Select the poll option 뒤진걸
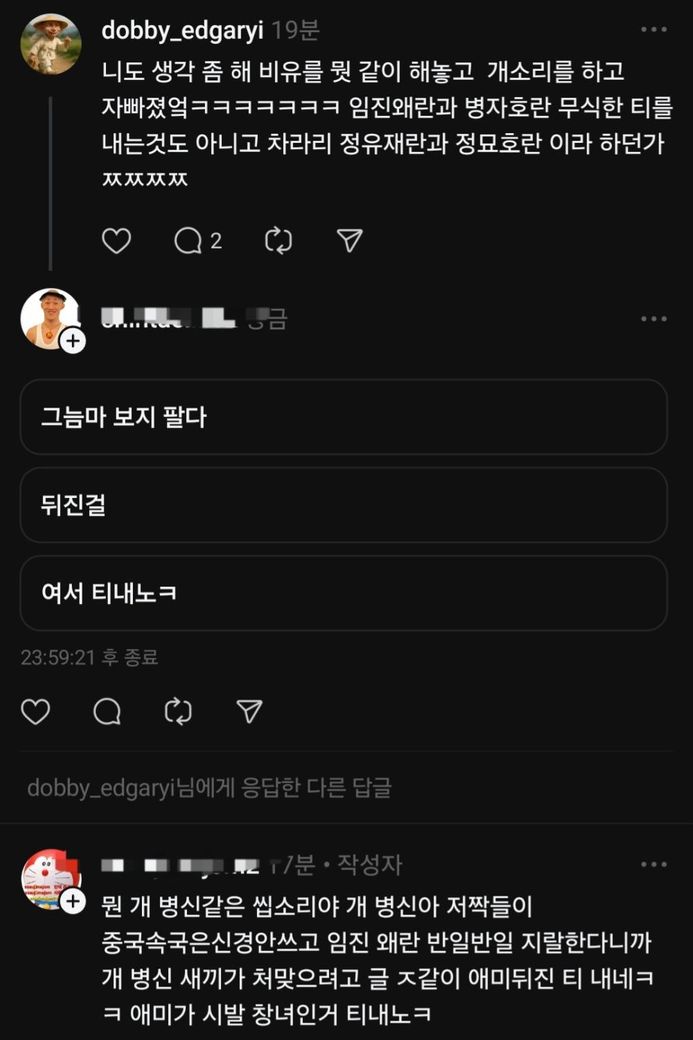The image size is (693, 1040). (x=343, y=505)
